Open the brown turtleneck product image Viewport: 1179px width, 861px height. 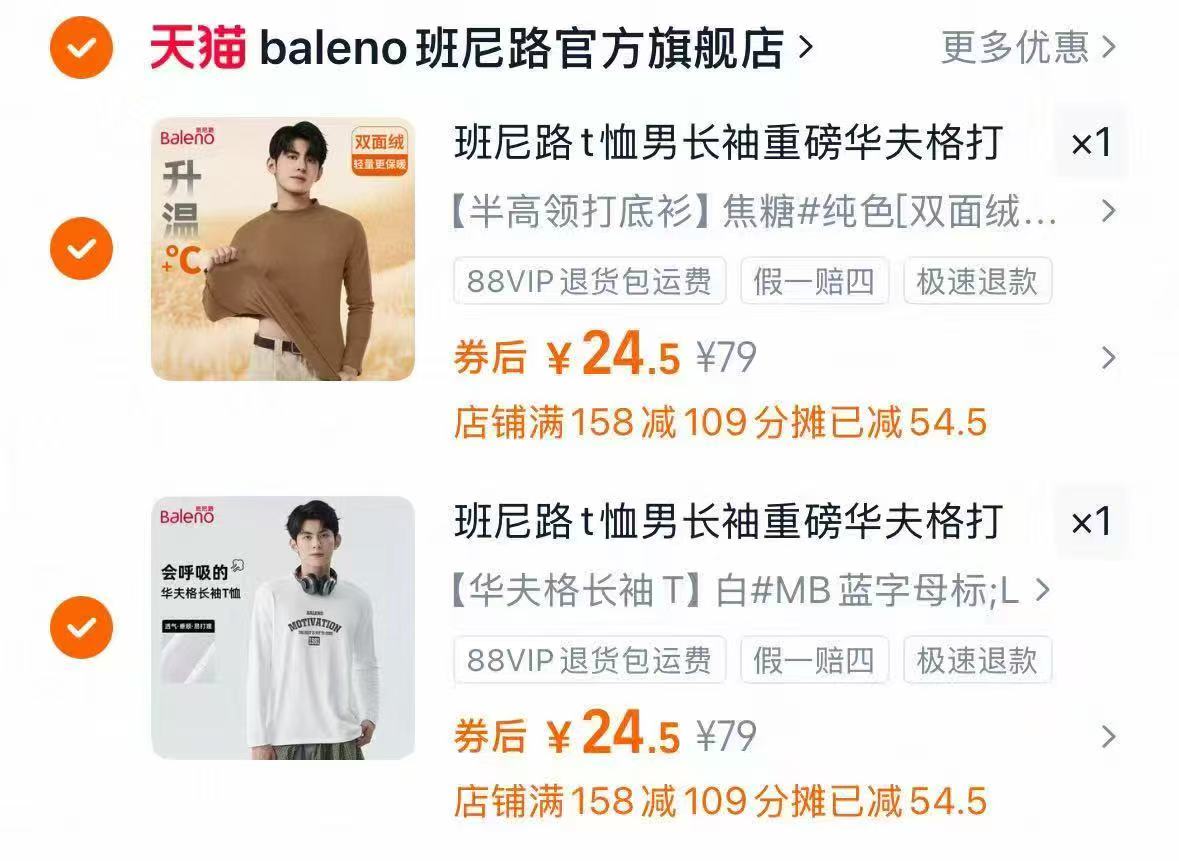coord(283,248)
